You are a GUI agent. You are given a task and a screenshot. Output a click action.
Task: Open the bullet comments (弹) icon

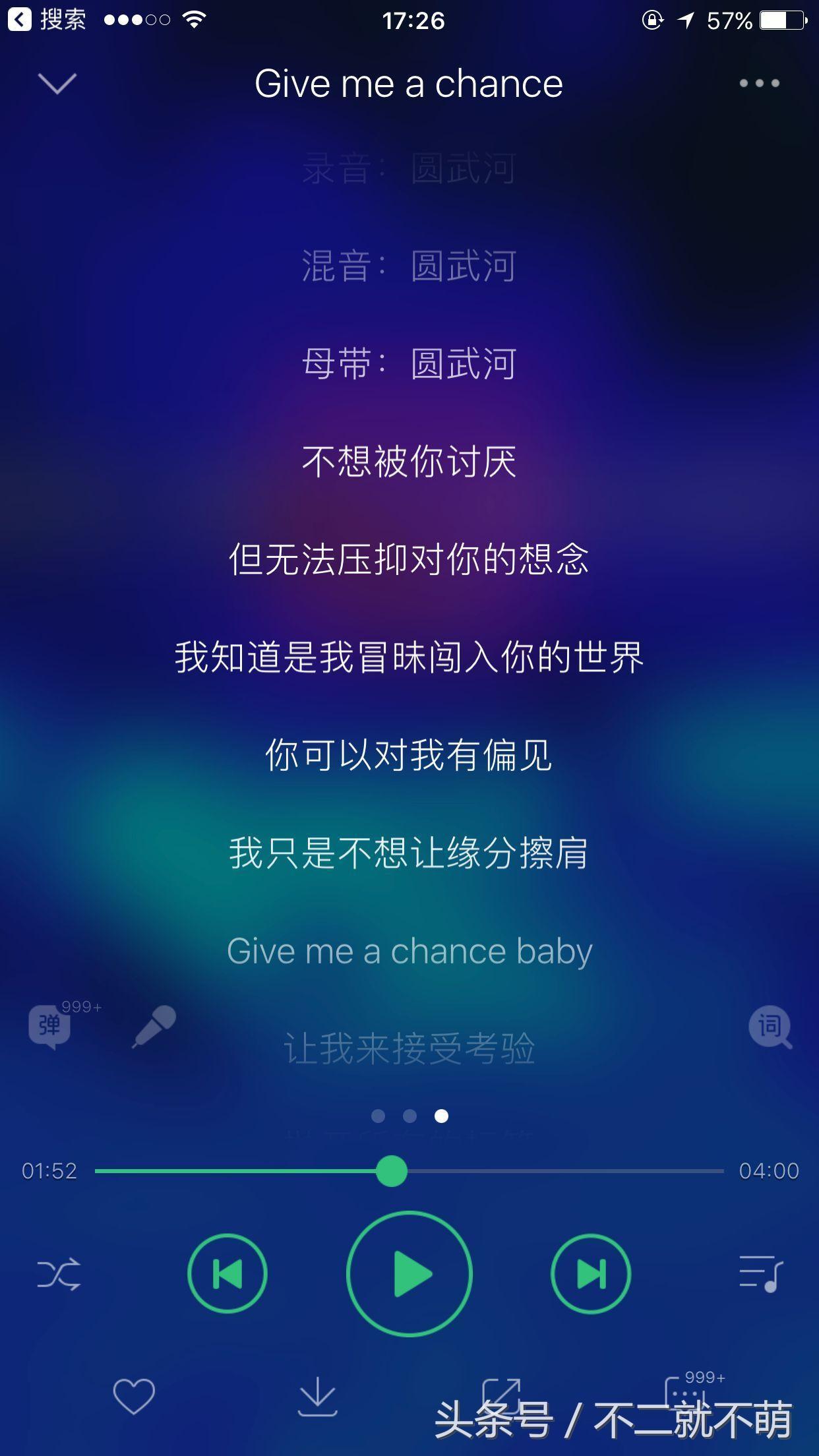(x=50, y=1026)
